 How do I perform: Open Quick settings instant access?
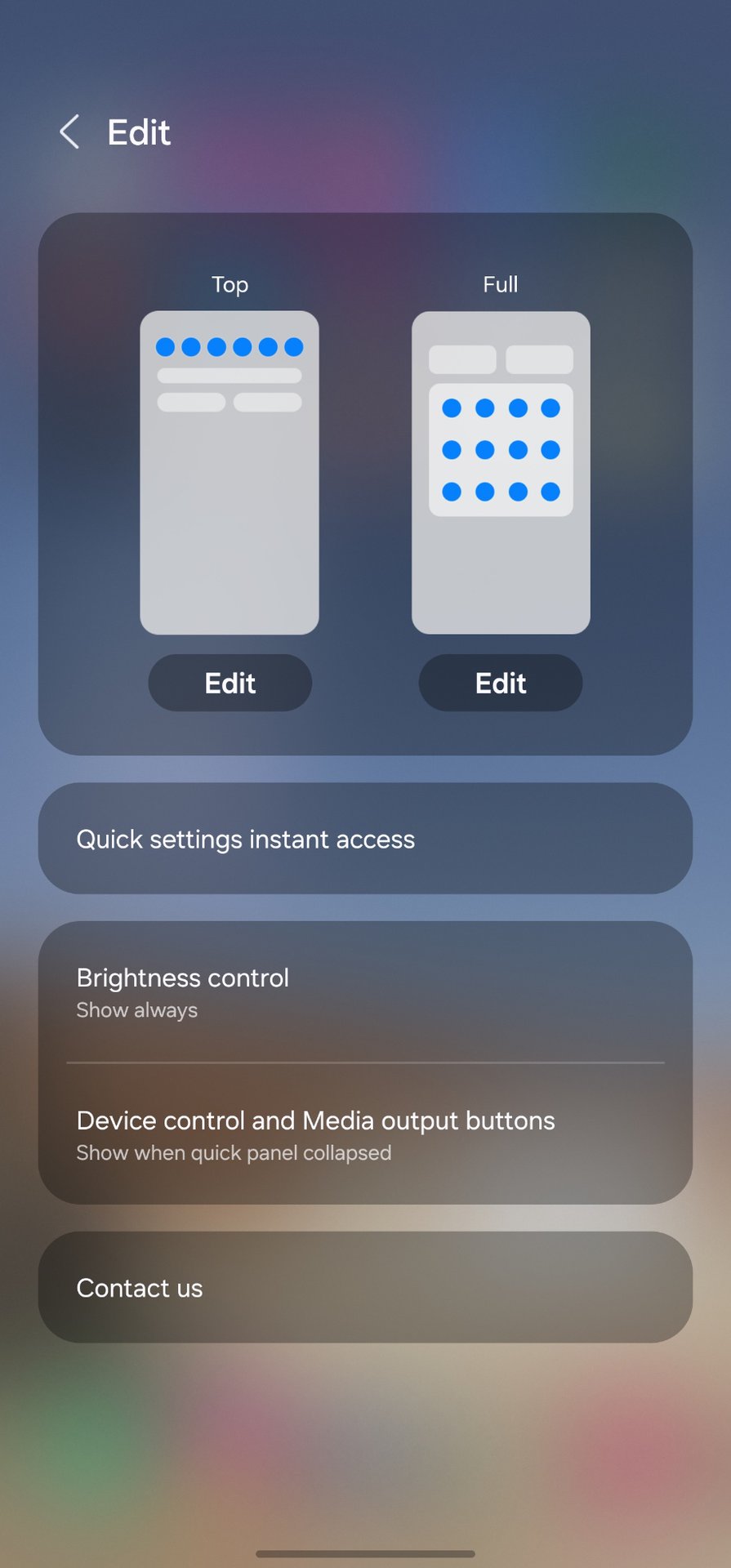point(365,839)
